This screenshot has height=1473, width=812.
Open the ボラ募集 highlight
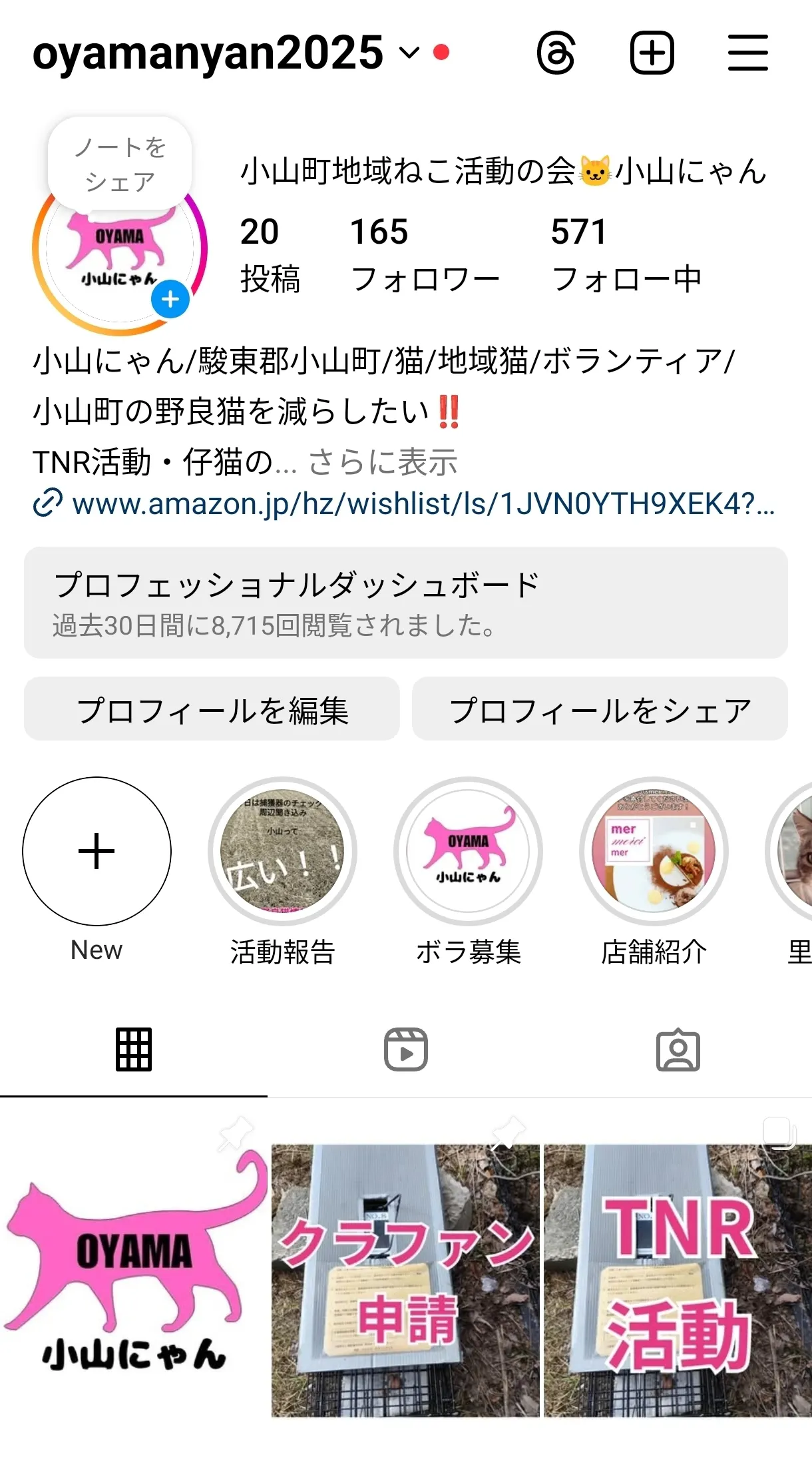click(x=468, y=851)
